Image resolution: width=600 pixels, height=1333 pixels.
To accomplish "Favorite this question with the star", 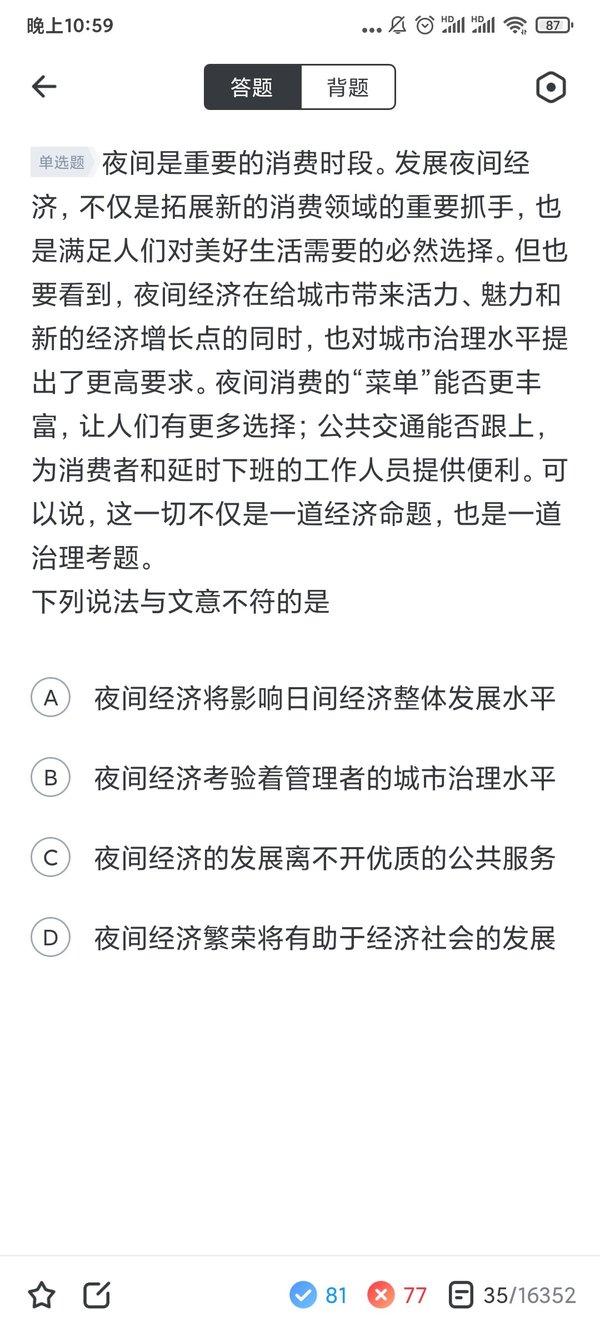I will (x=41, y=1295).
